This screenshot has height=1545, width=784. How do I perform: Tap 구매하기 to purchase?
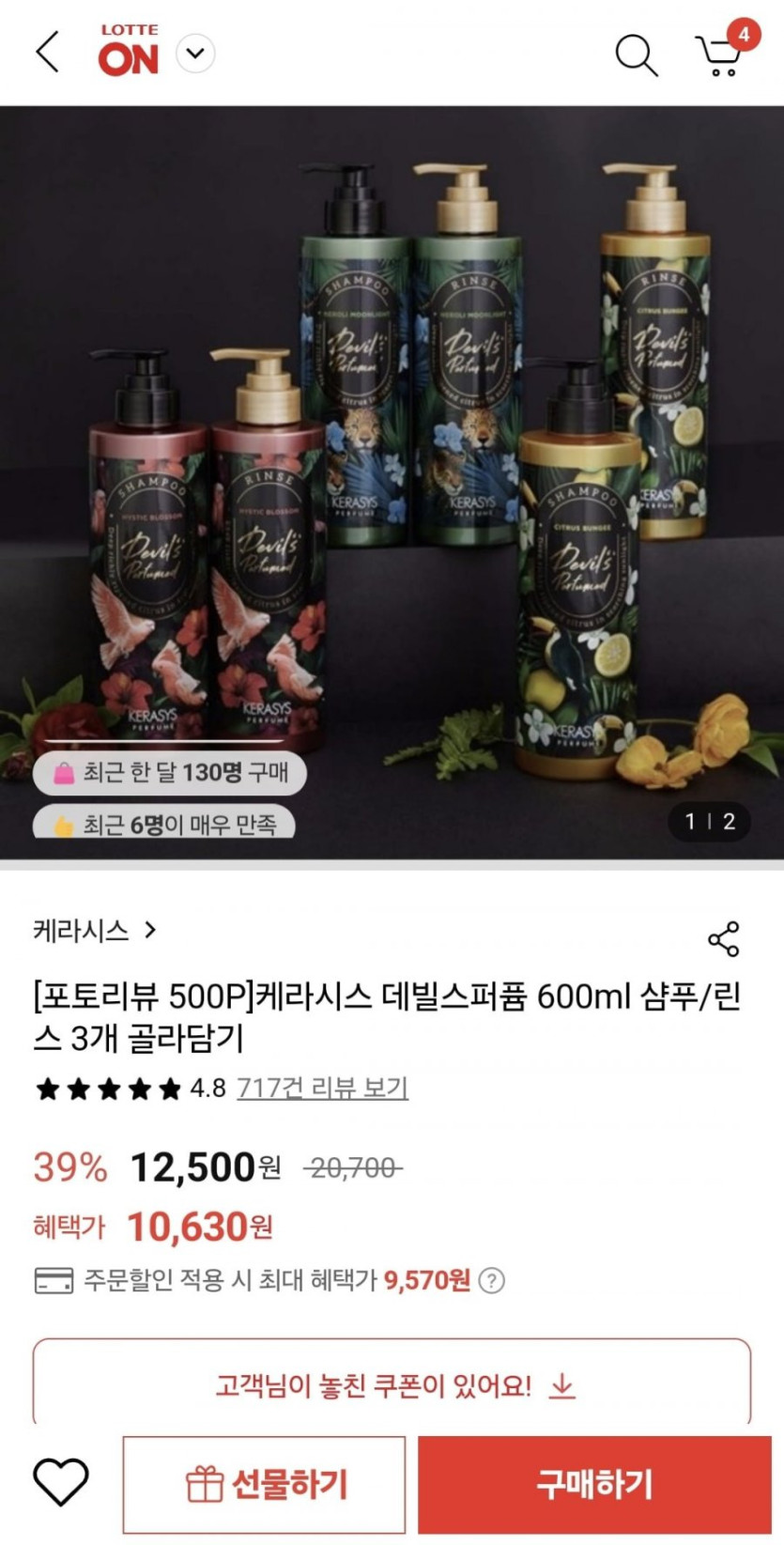click(x=593, y=1484)
